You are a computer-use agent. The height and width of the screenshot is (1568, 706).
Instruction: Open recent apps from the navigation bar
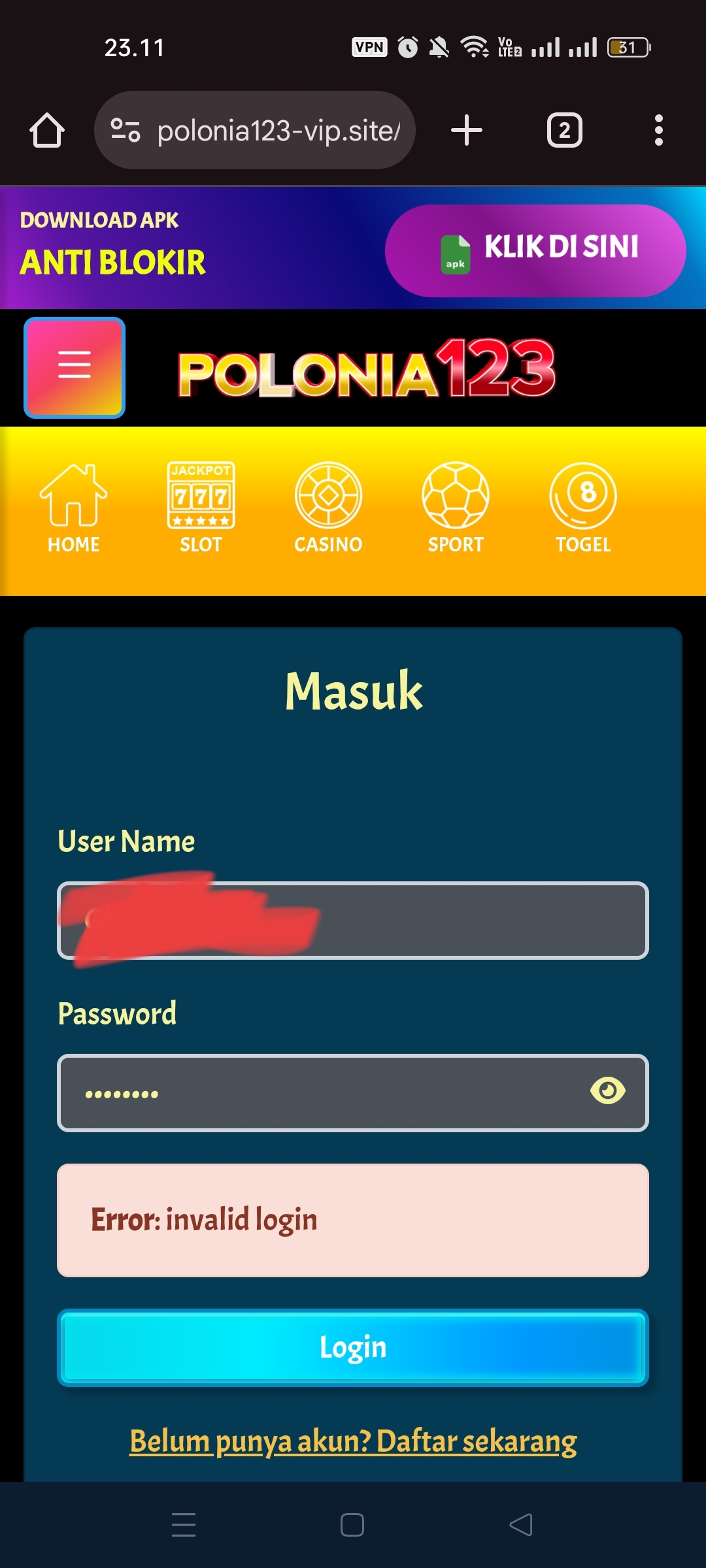click(x=184, y=1525)
